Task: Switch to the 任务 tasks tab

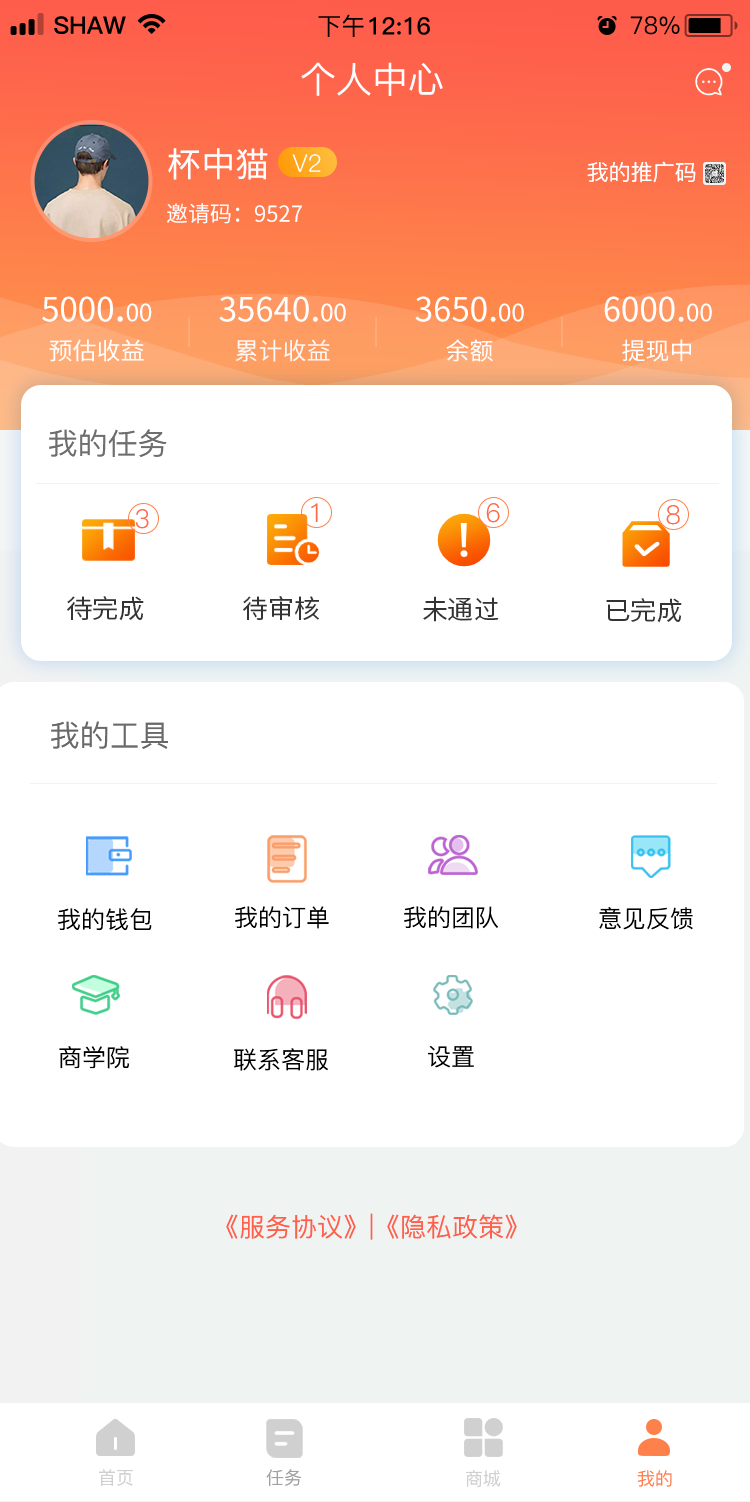Action: click(283, 1452)
